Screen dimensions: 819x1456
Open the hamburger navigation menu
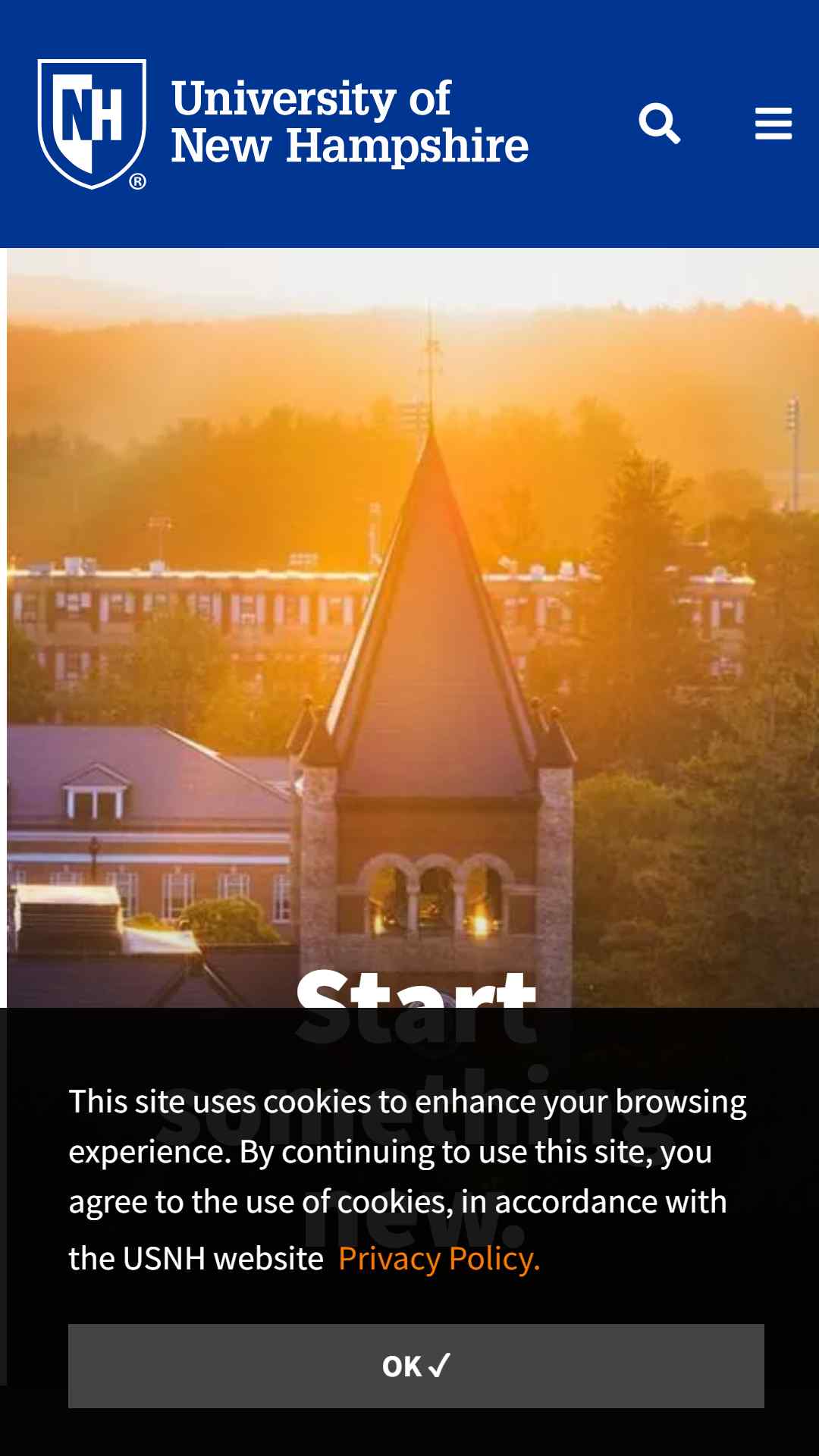(x=773, y=124)
